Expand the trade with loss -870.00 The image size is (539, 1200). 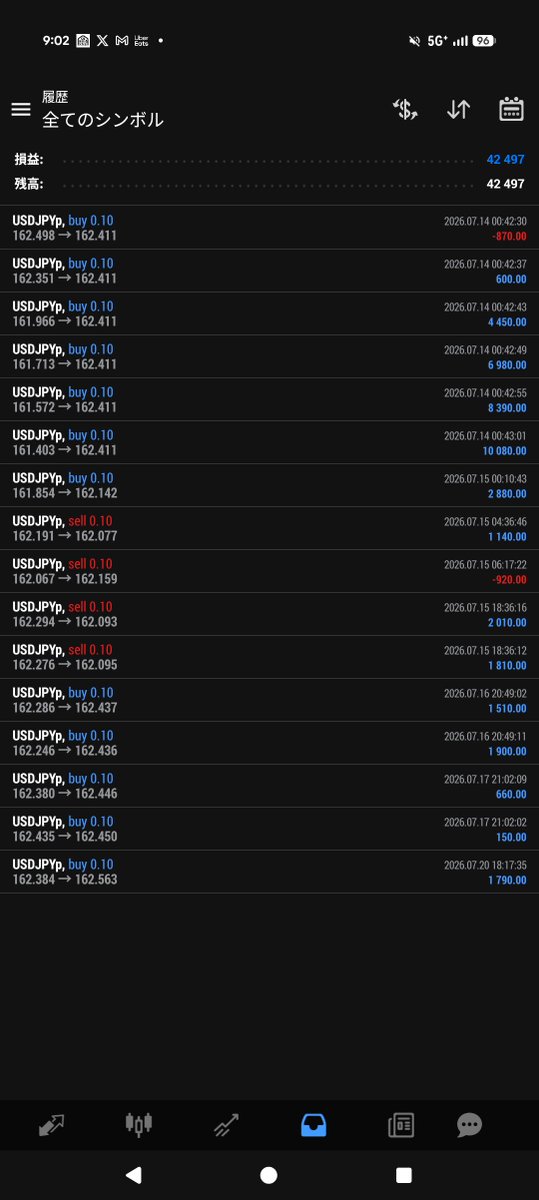point(269,228)
